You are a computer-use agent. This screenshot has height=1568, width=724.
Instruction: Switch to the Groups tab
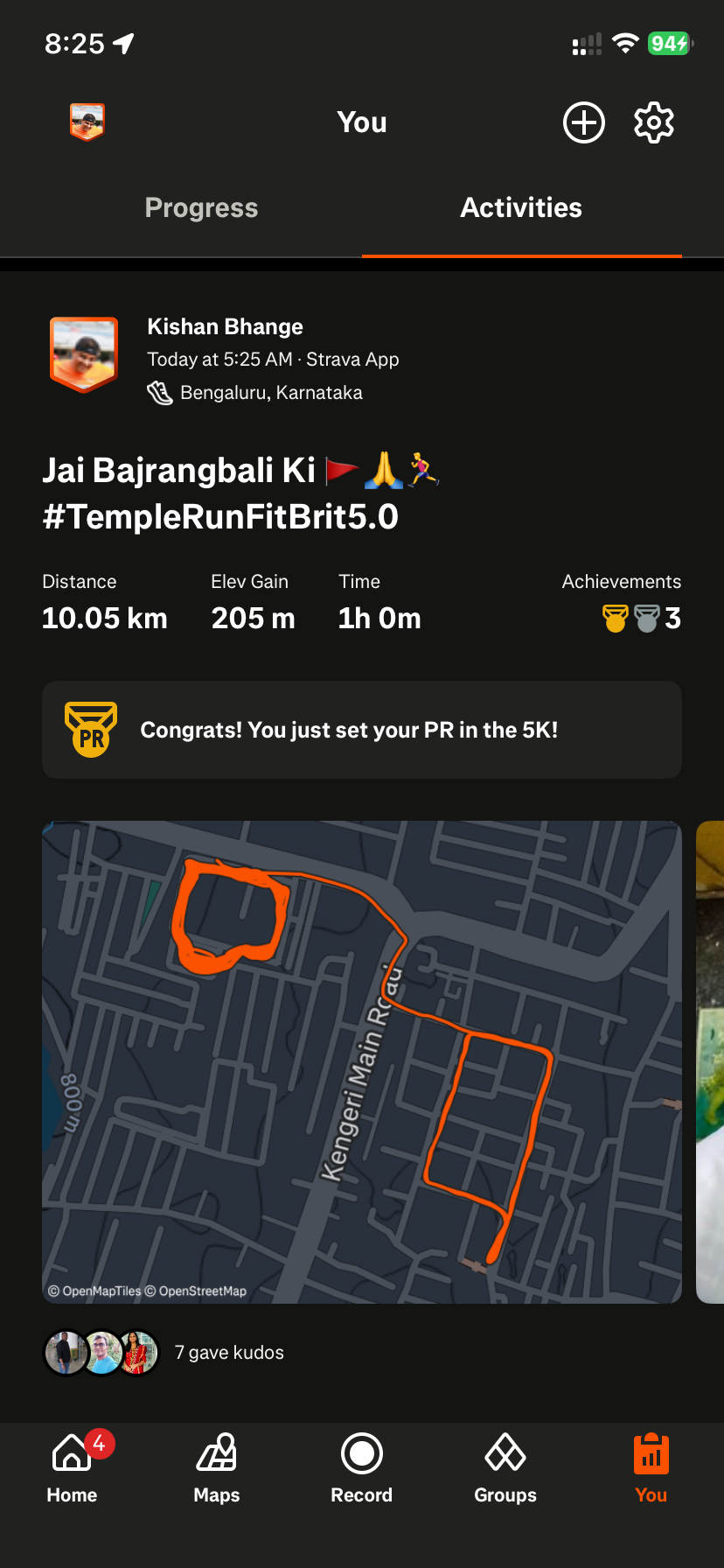(505, 1468)
